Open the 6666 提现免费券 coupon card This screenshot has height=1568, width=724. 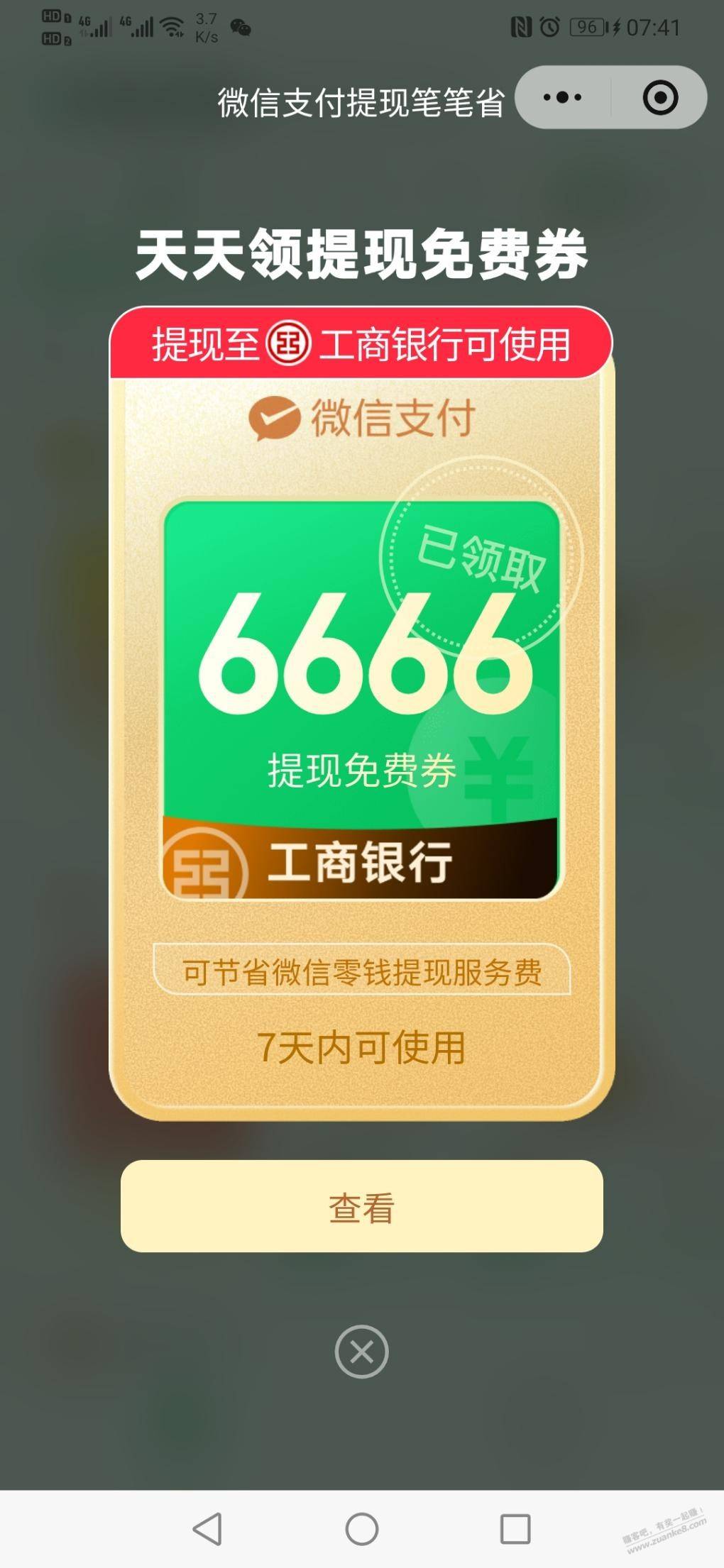(x=361, y=699)
